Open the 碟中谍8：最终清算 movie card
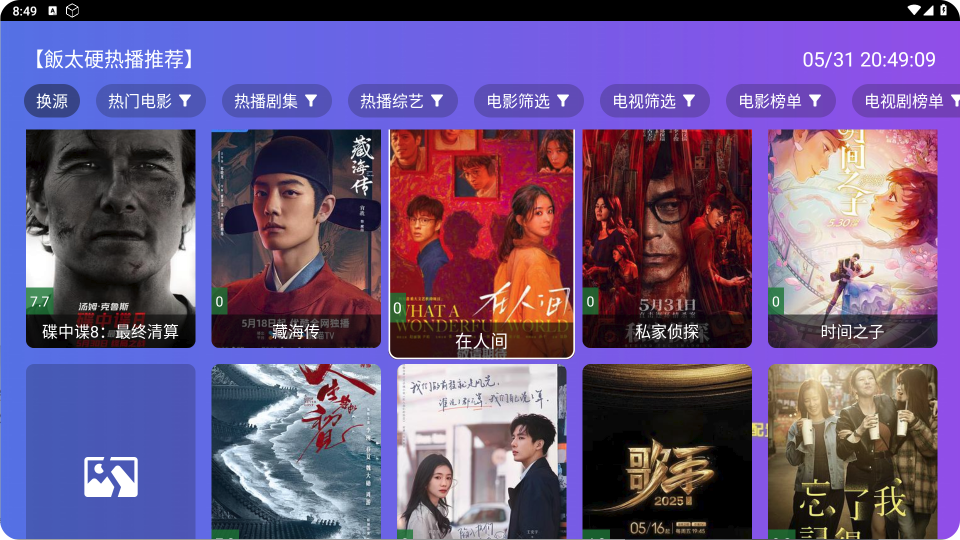Screen dimensions: 960x540 [111, 238]
